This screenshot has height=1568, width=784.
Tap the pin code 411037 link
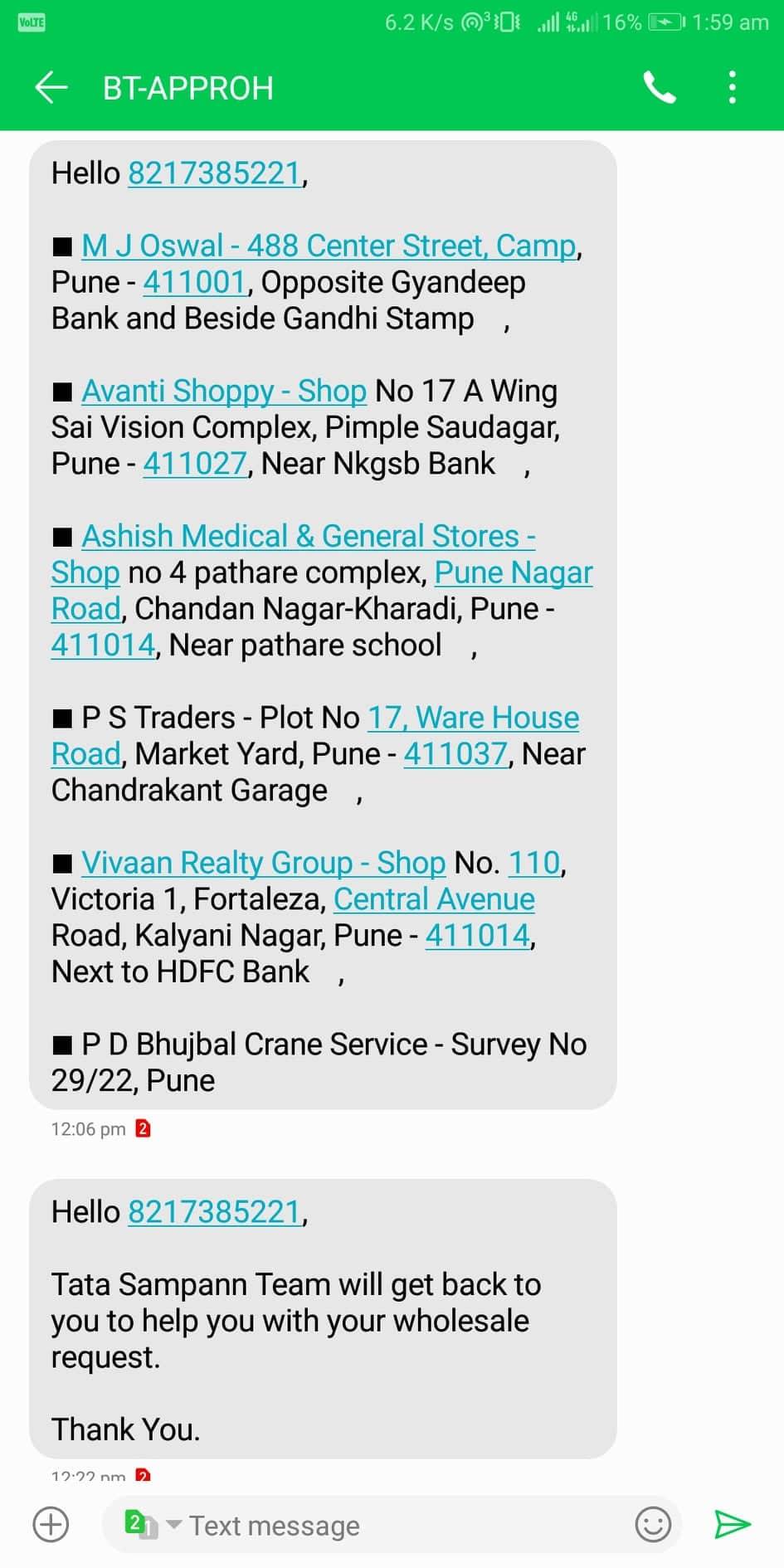tap(455, 753)
